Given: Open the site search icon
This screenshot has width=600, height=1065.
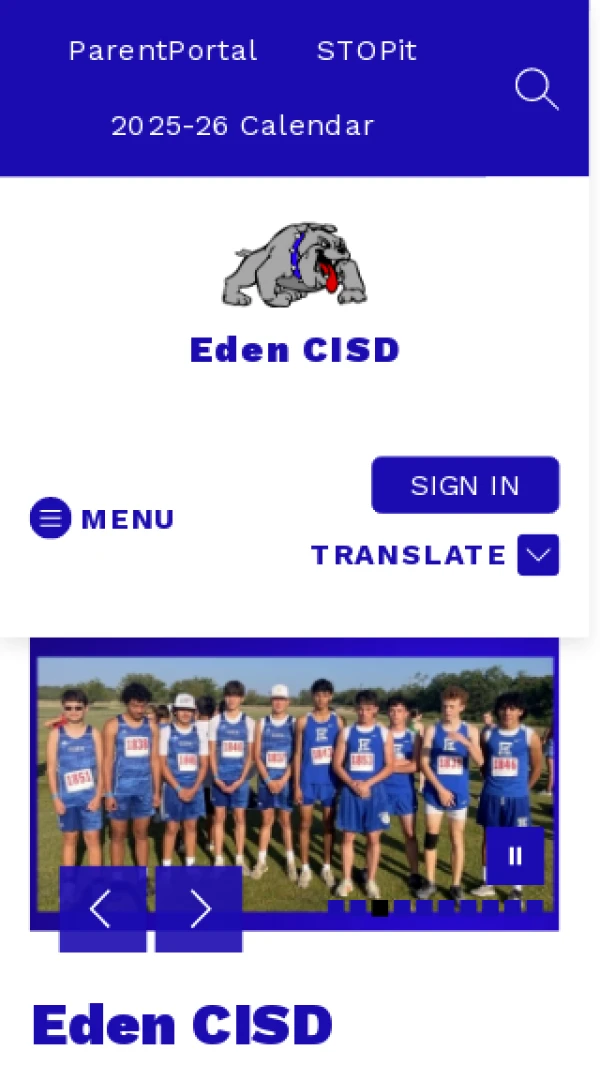Looking at the screenshot, I should point(536,89).
